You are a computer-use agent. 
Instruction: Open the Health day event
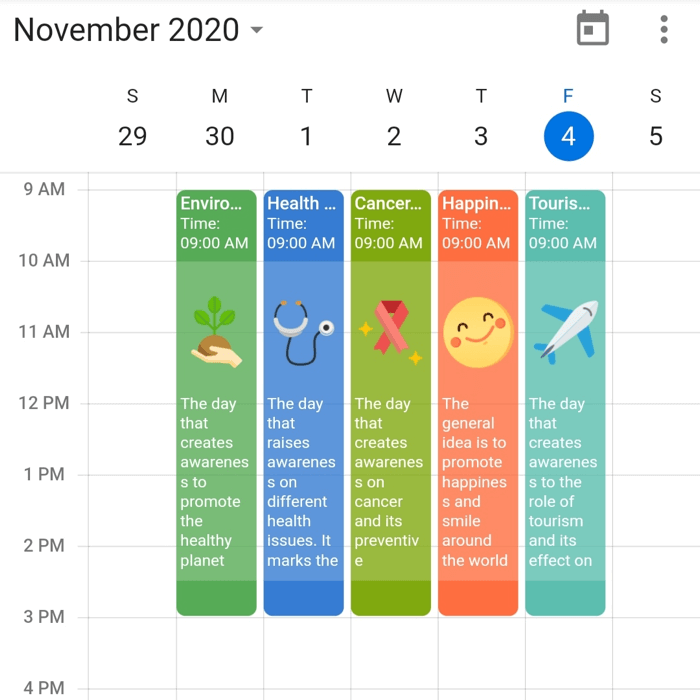(x=303, y=400)
